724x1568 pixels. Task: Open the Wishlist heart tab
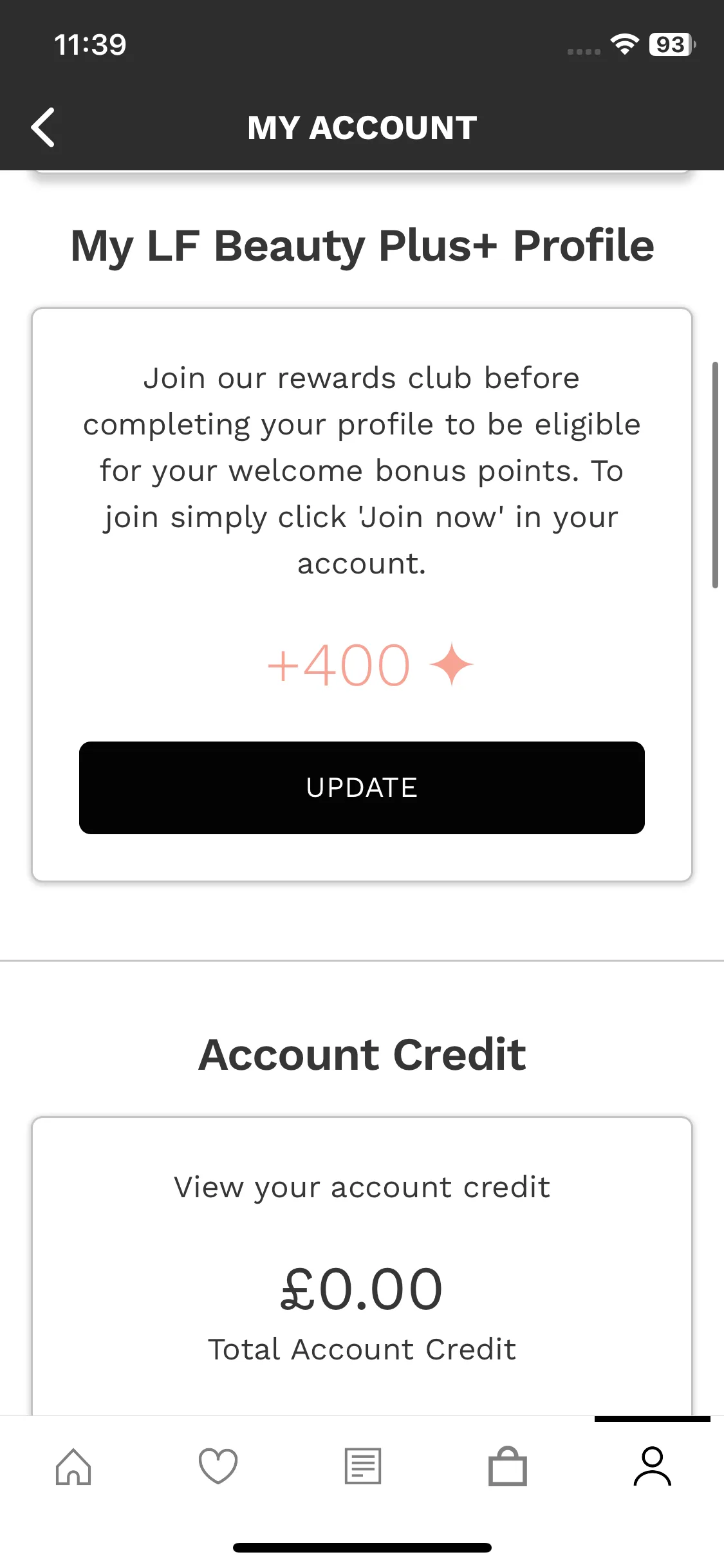tap(218, 1466)
